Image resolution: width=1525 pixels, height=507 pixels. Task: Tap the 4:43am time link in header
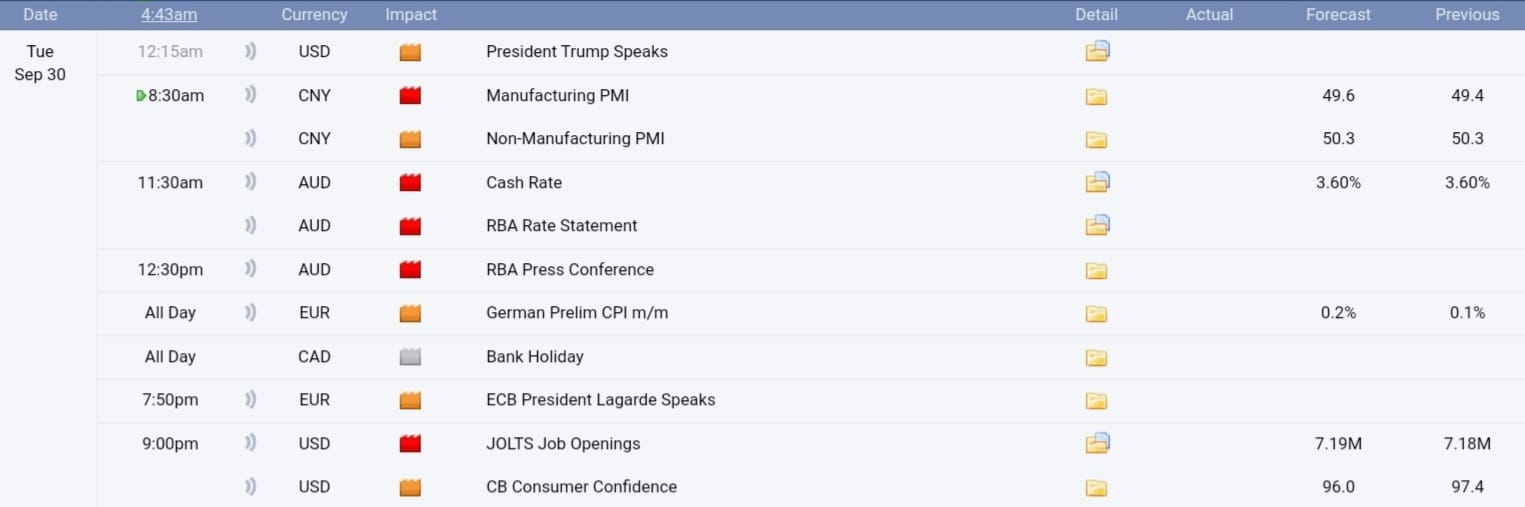[169, 15]
